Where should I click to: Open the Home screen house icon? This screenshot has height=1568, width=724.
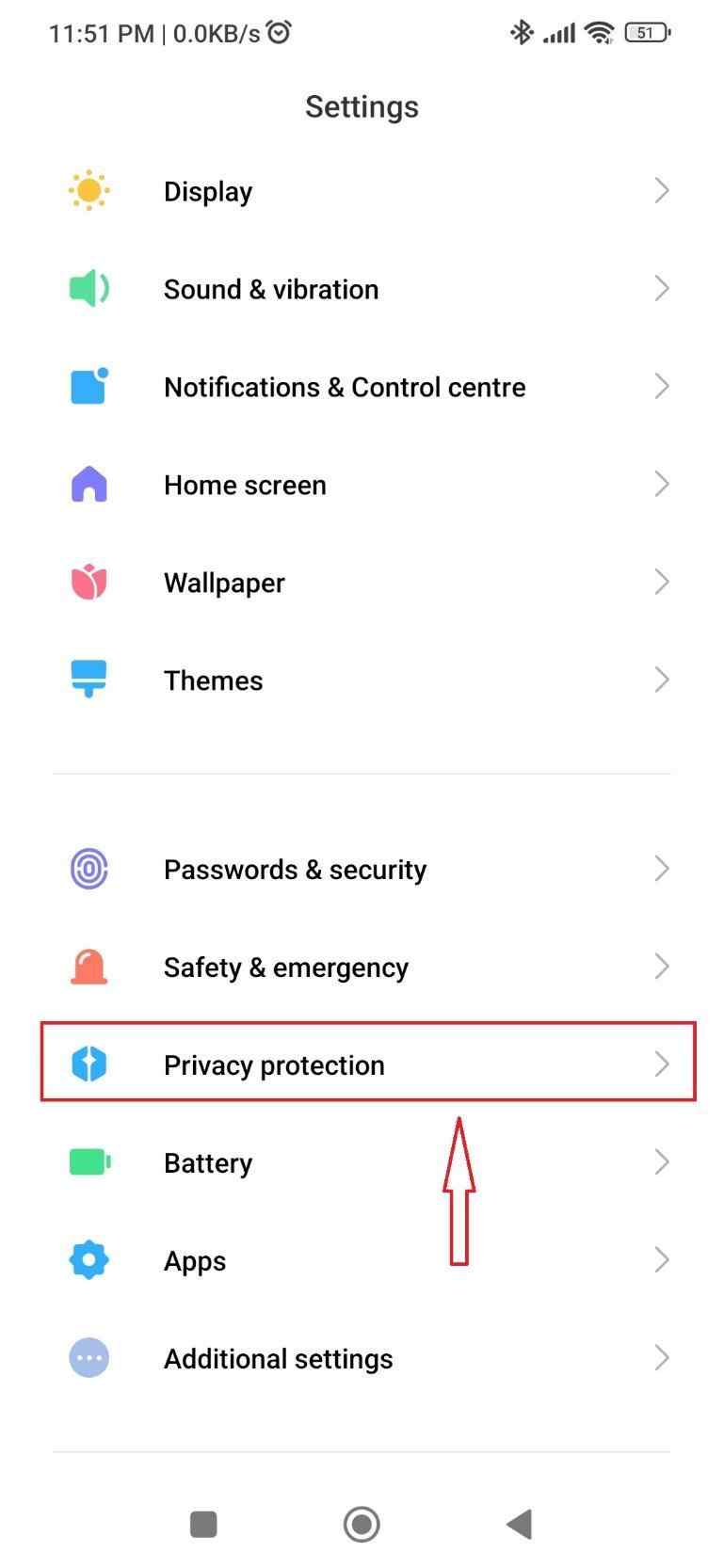click(88, 484)
